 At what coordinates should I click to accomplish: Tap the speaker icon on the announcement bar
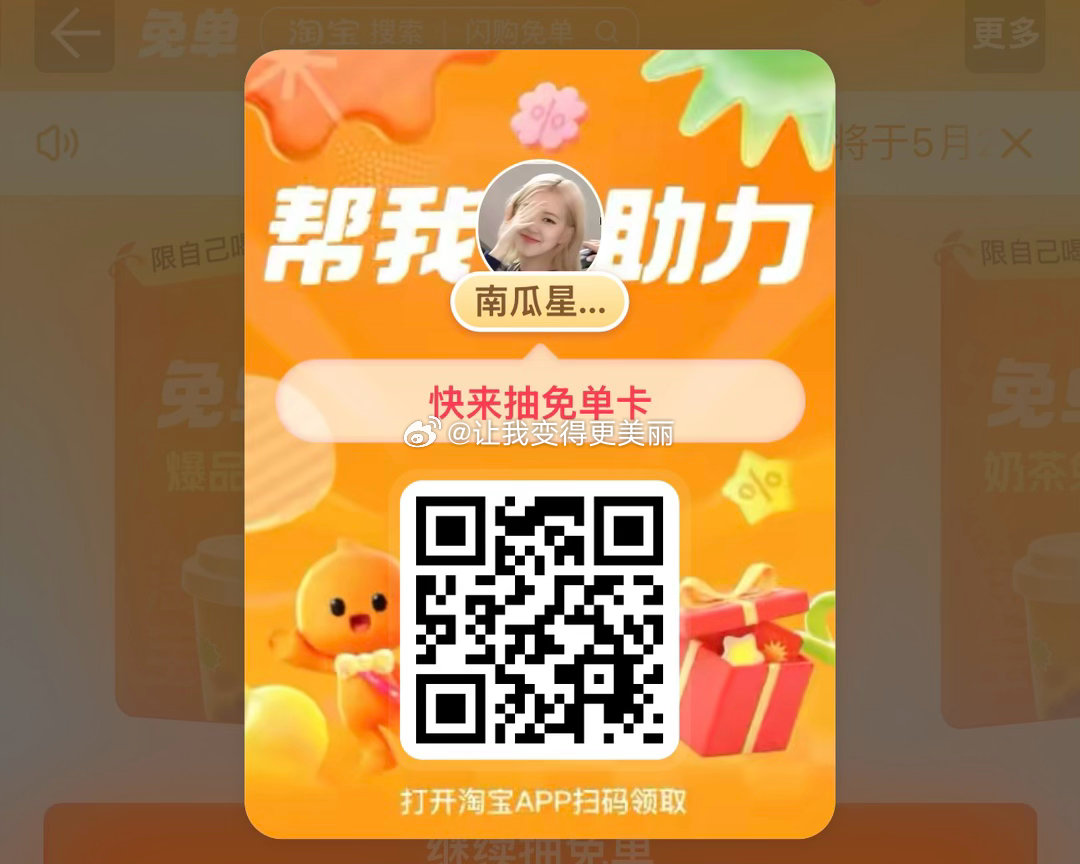tap(57, 143)
